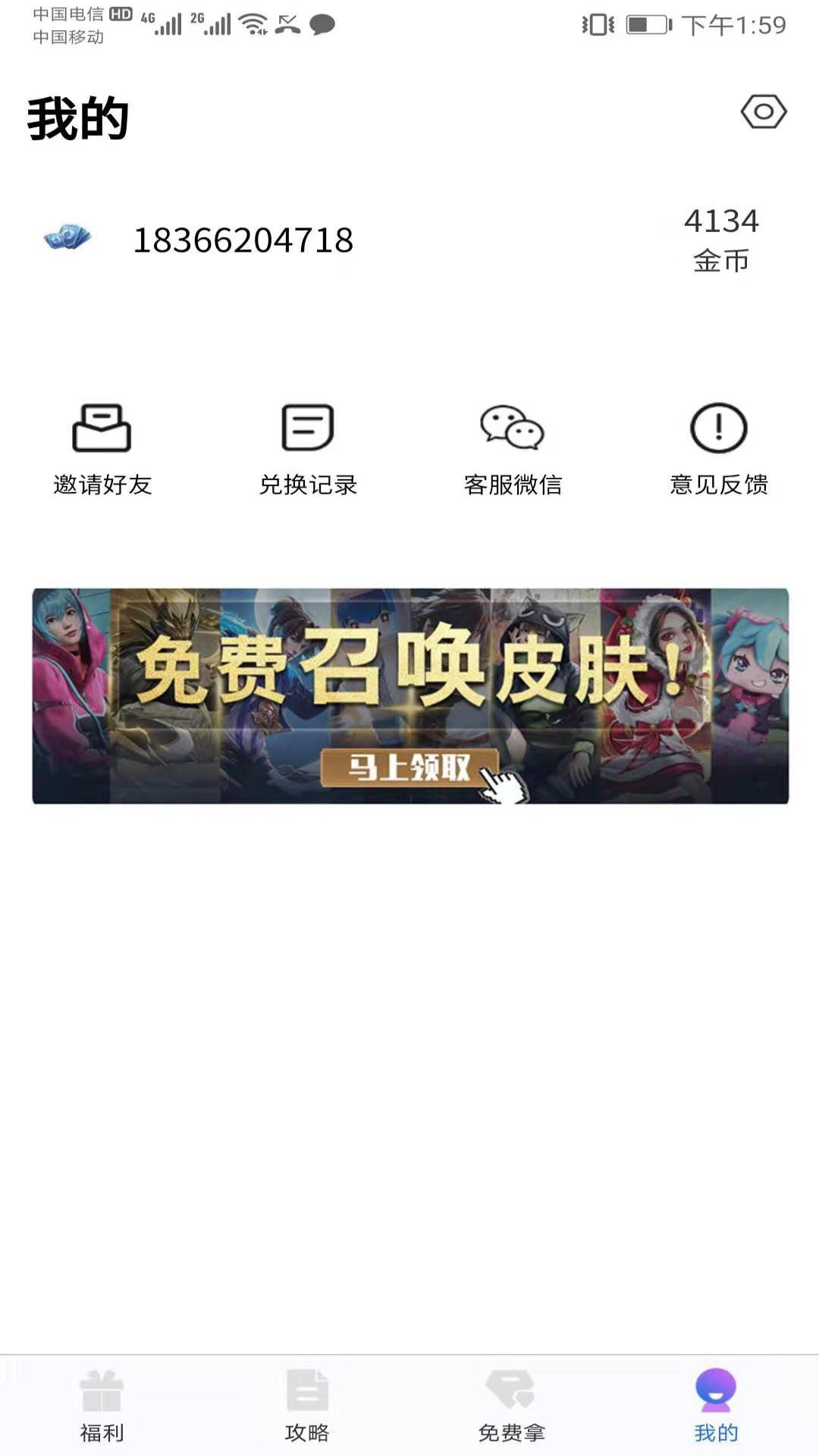
Task: View the 4134 金币 balance
Action: pyautogui.click(x=720, y=239)
